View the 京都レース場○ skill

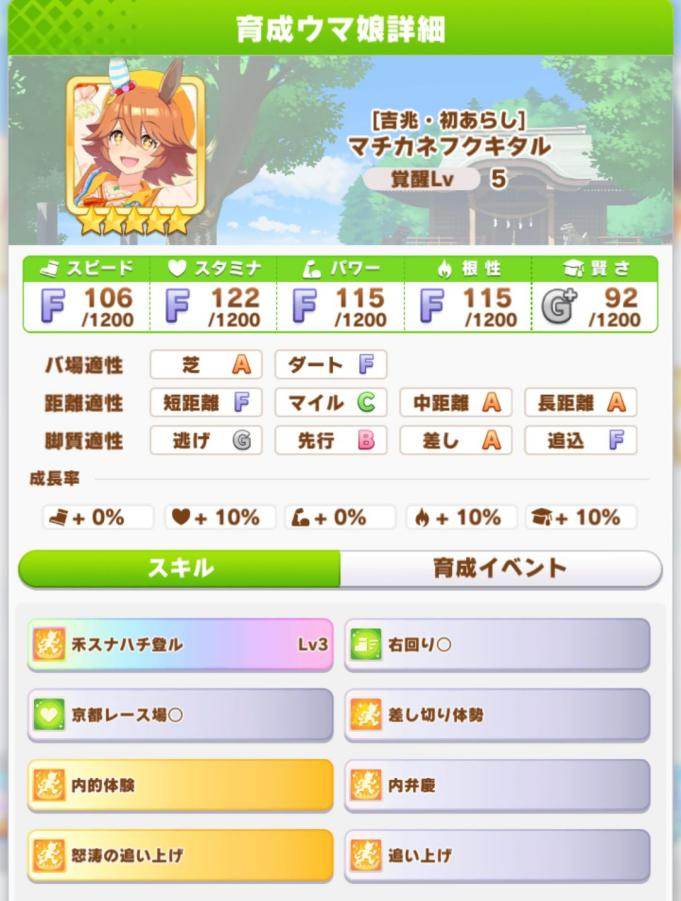180,715
